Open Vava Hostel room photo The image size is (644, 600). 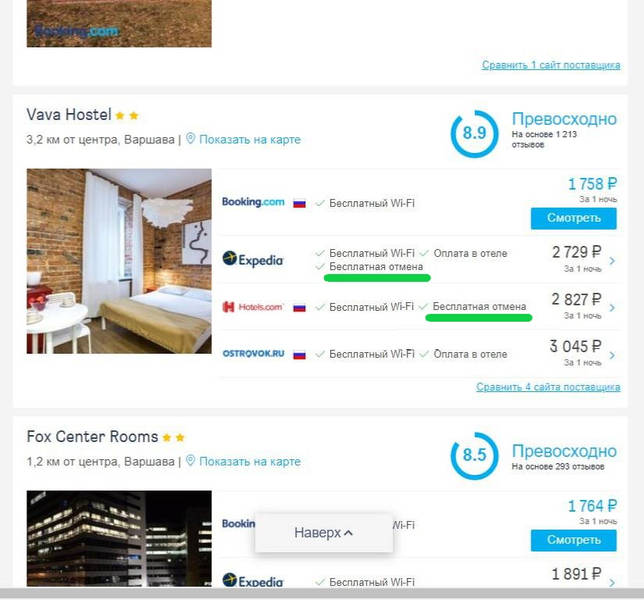point(119,261)
